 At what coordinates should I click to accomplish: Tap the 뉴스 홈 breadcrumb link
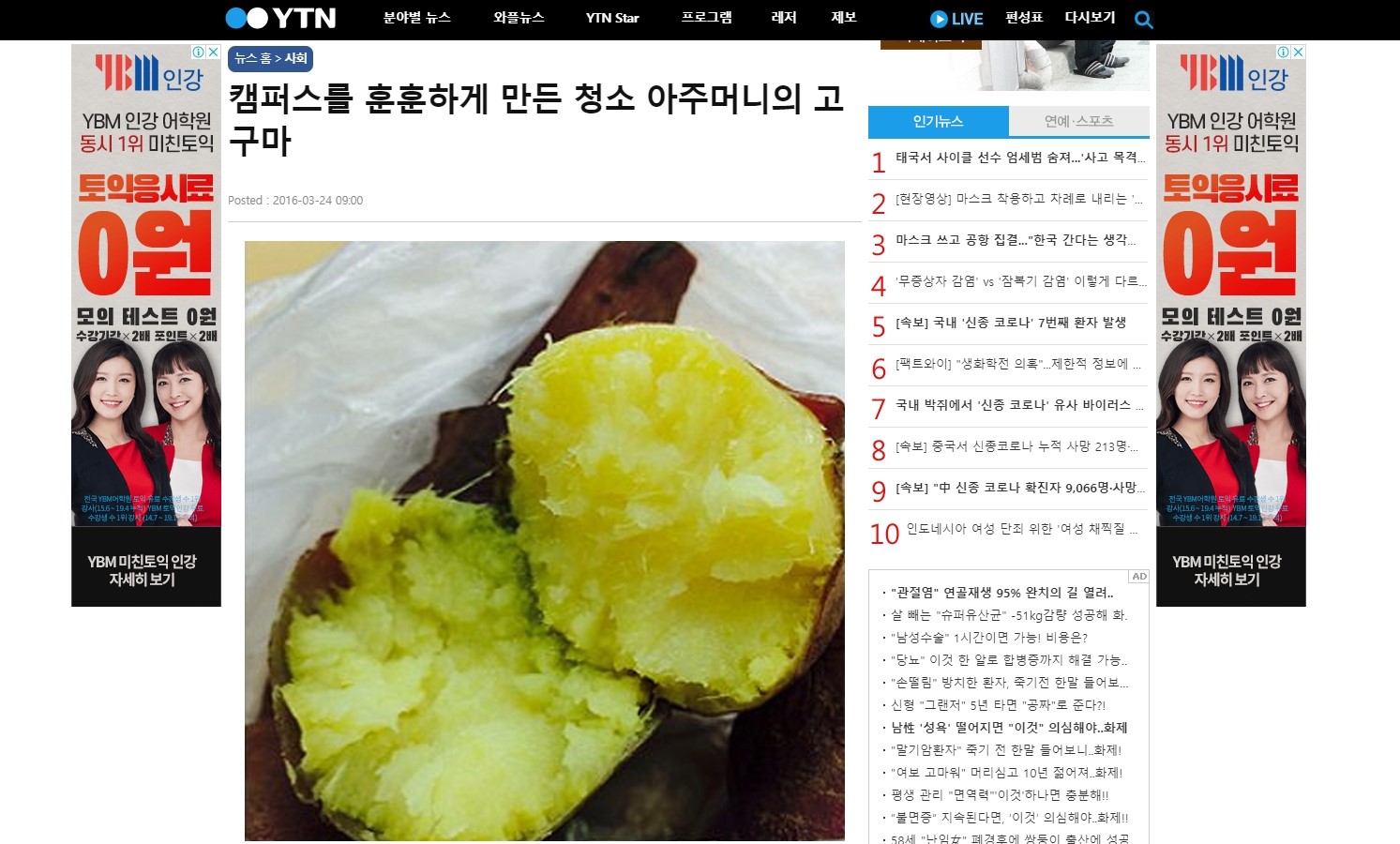[252, 58]
